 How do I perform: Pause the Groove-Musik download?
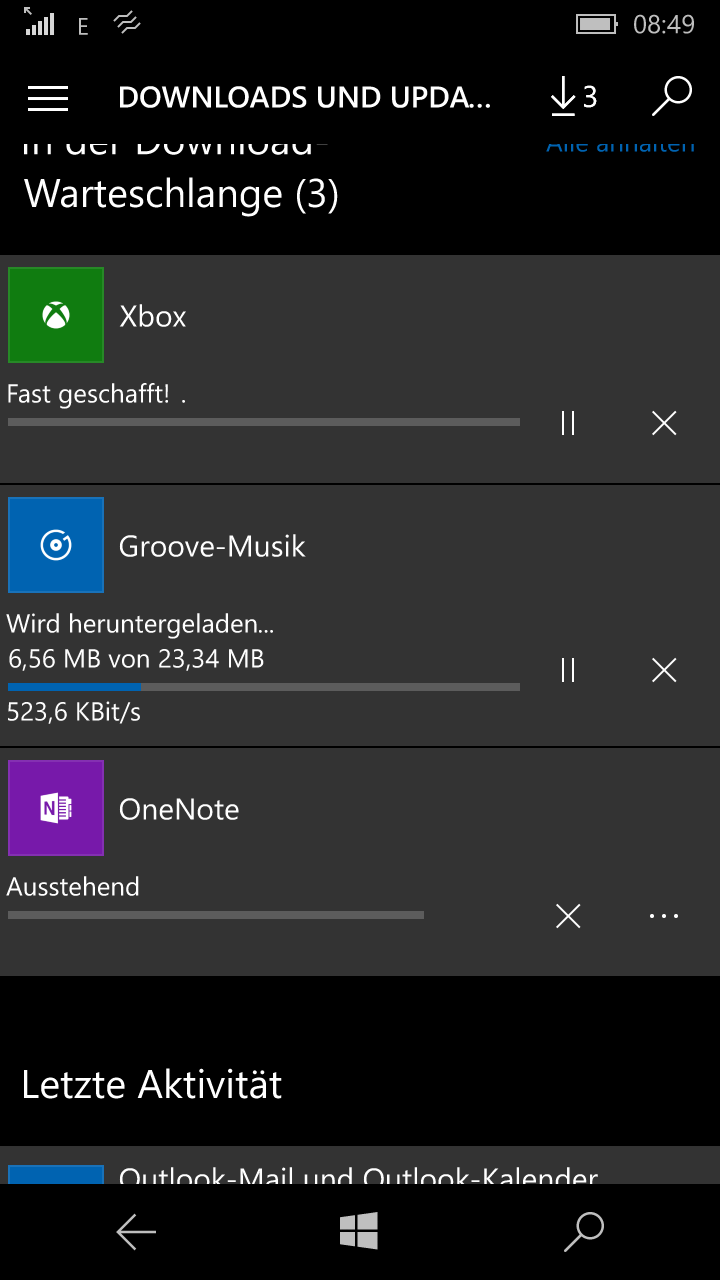coord(568,670)
